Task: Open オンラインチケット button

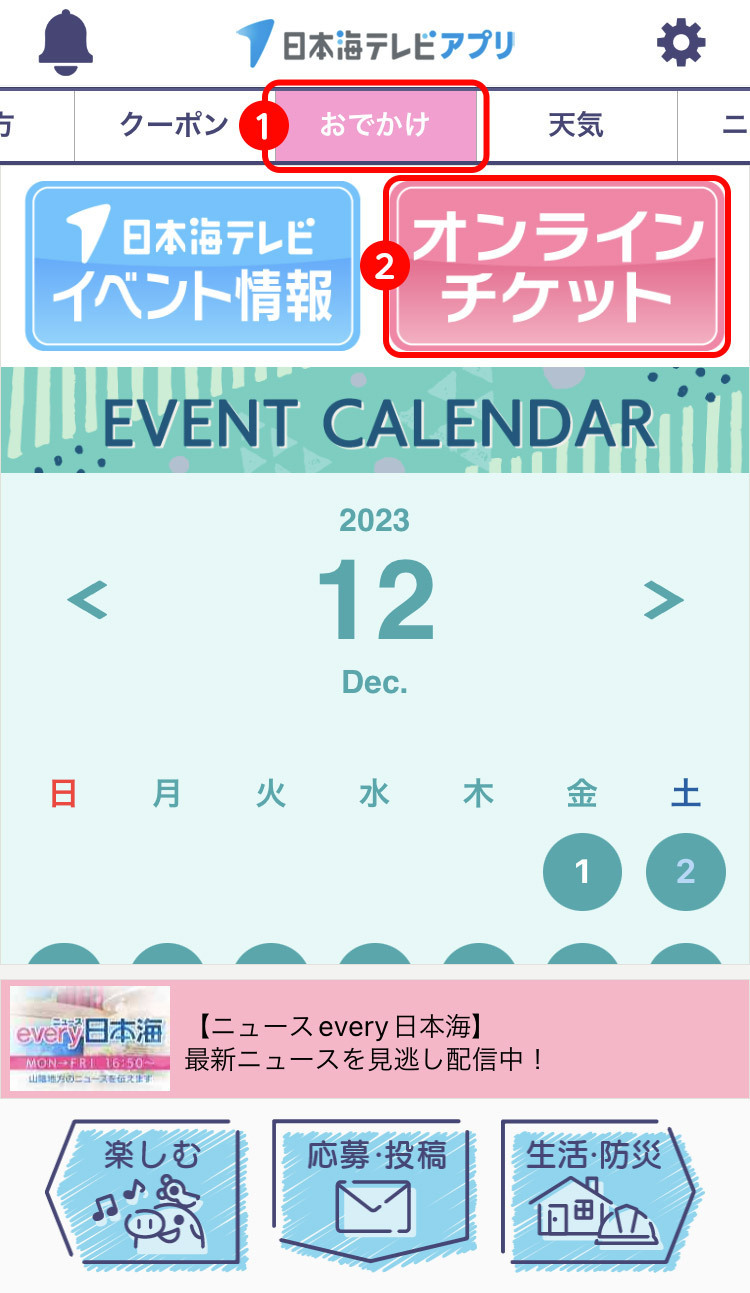Action: (557, 266)
